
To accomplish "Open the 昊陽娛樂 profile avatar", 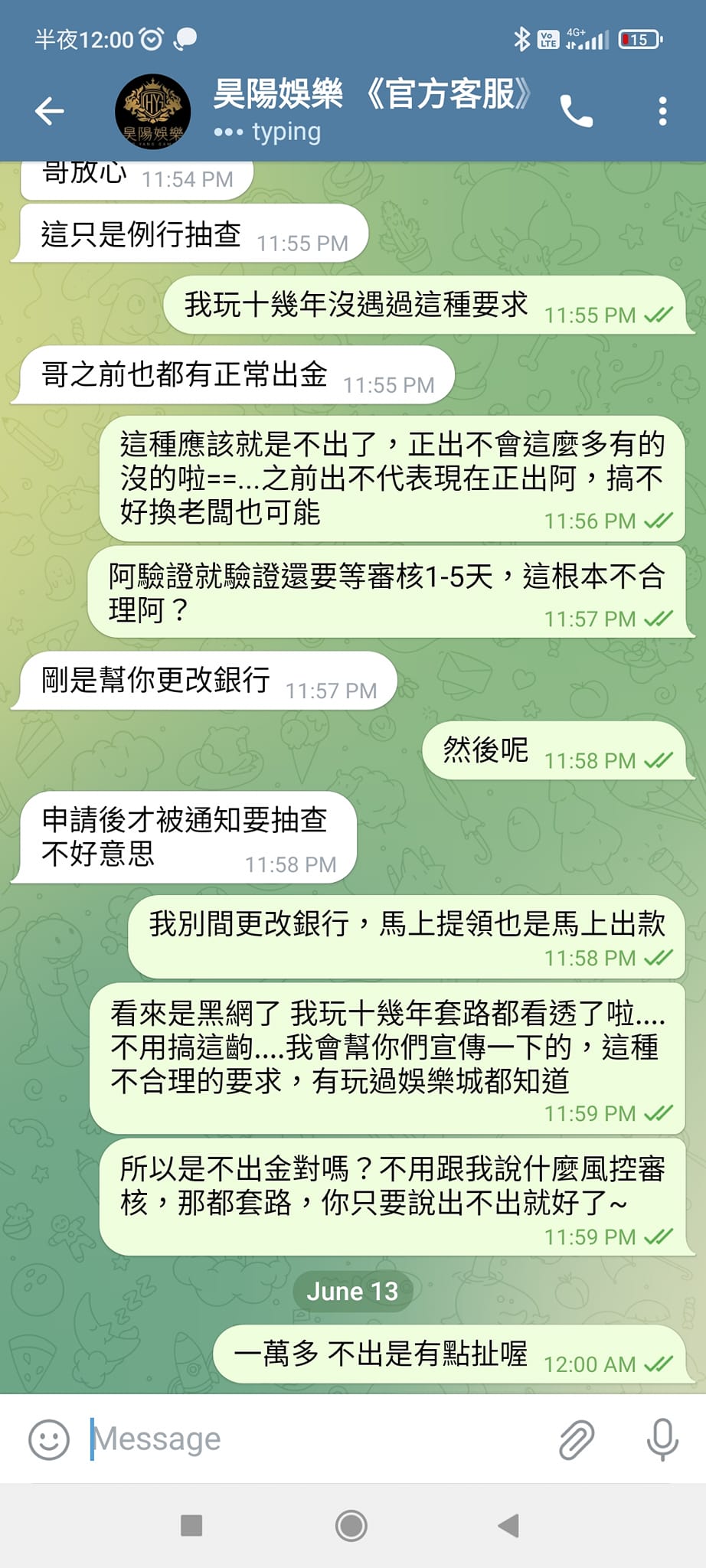I will coord(153,112).
